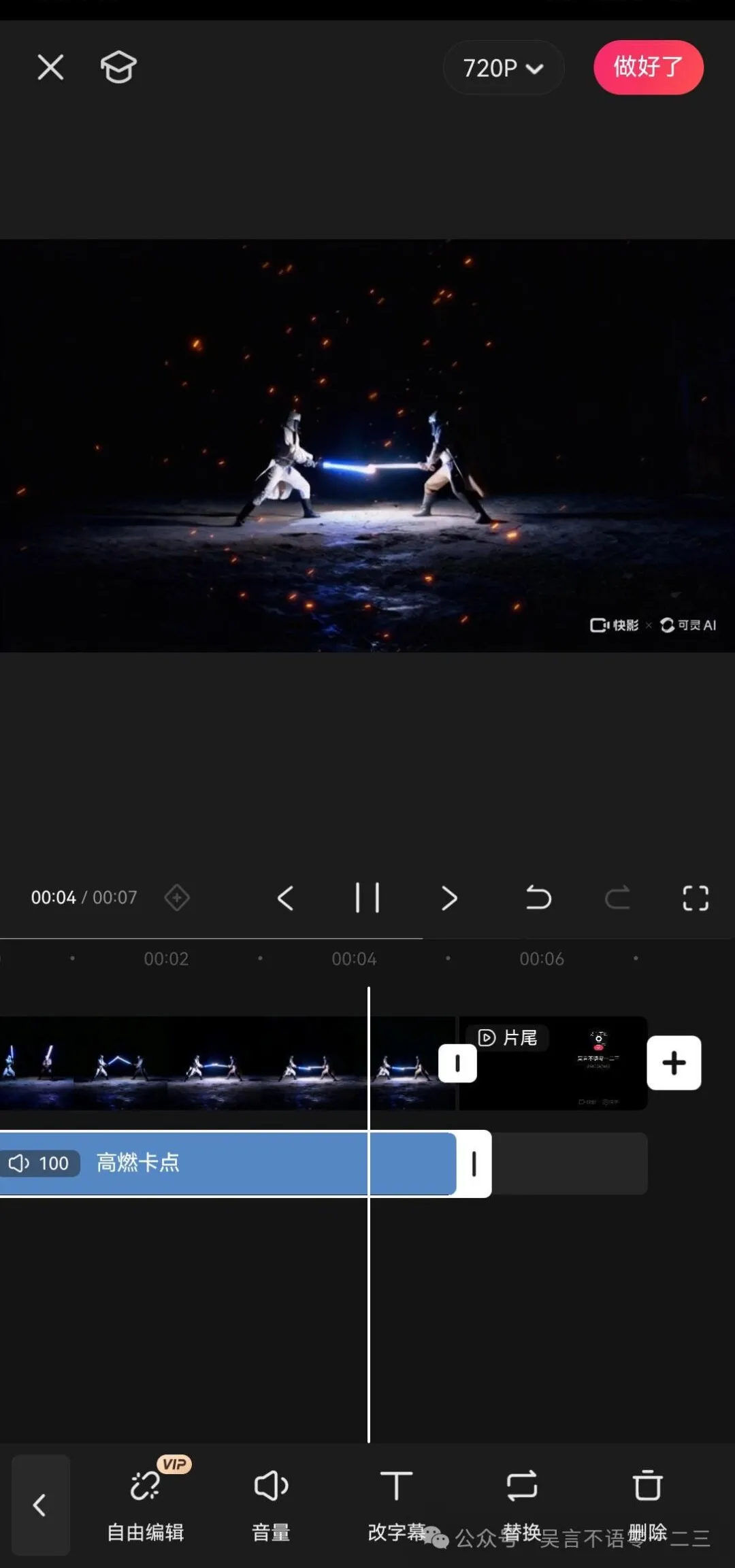The width and height of the screenshot is (735, 1568).
Task: Select the 片尾 ending clip
Action: [x=553, y=1064]
